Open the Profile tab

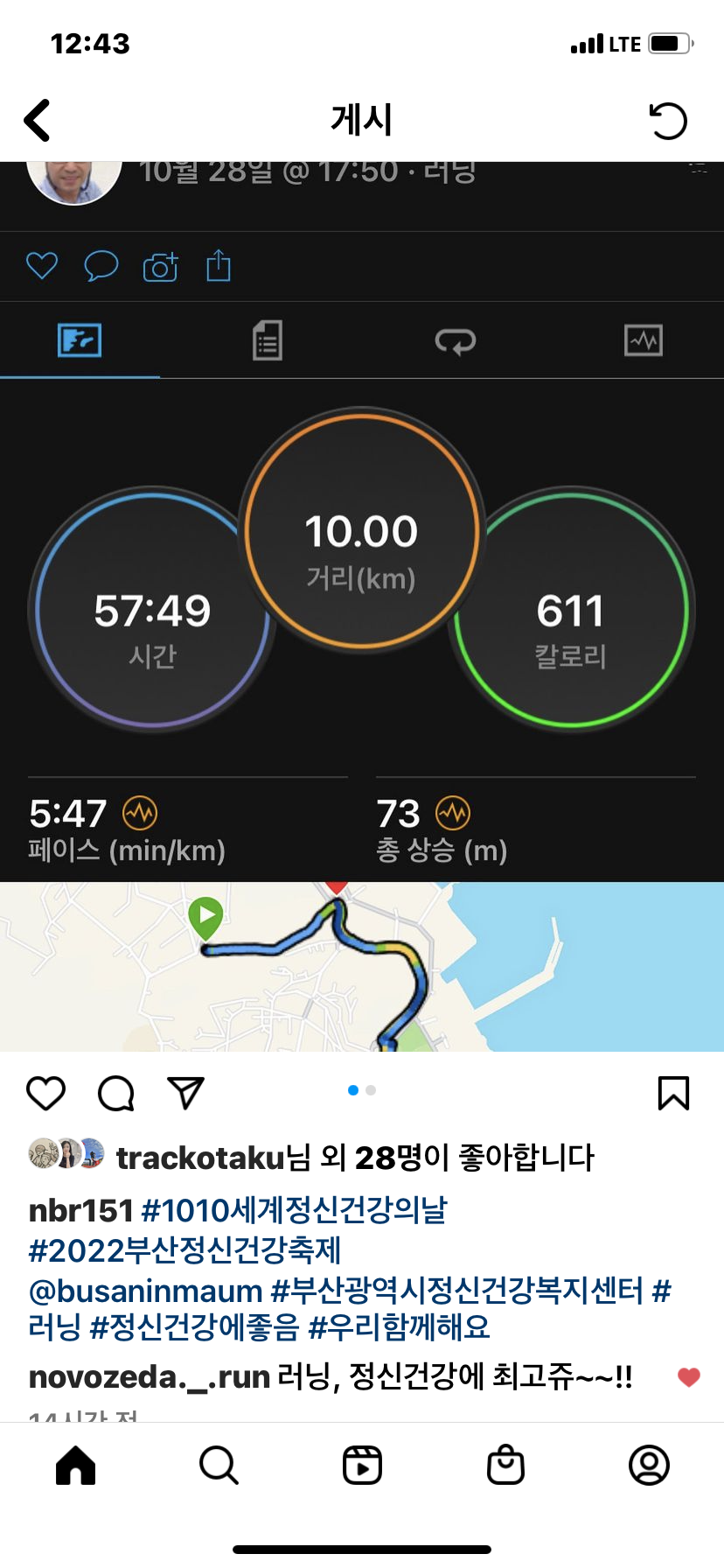(649, 1465)
